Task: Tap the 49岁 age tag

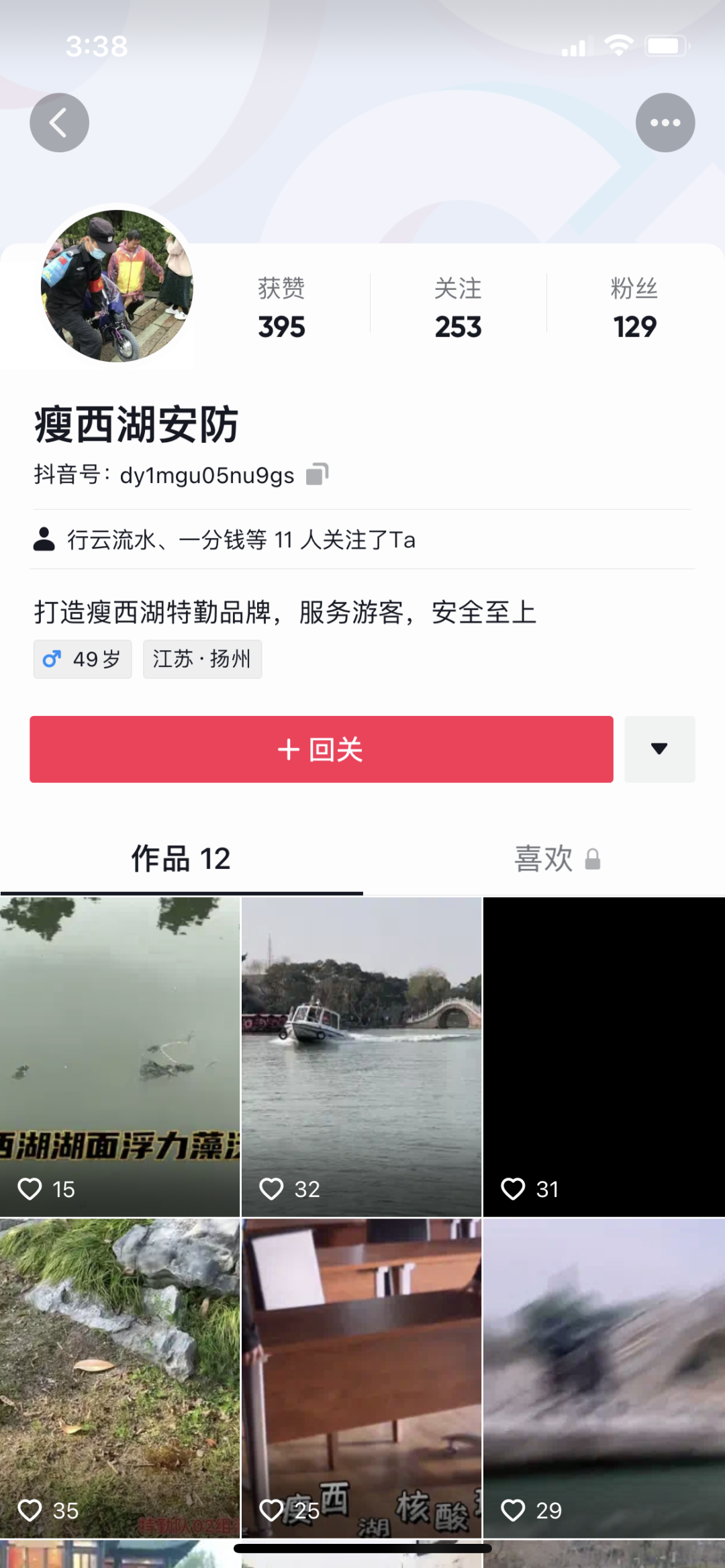Action: 83,659
